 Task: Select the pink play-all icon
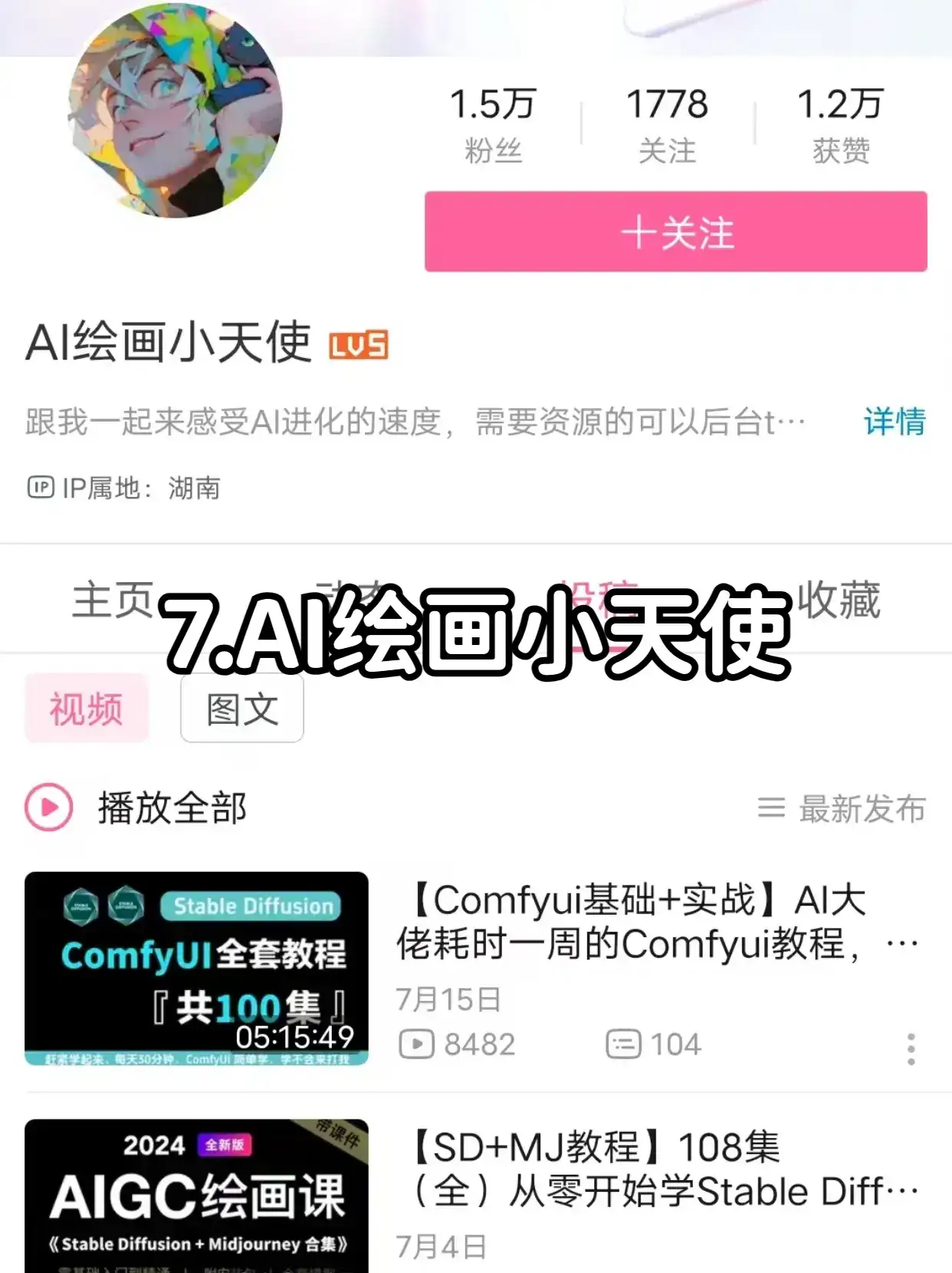pyautogui.click(x=48, y=807)
